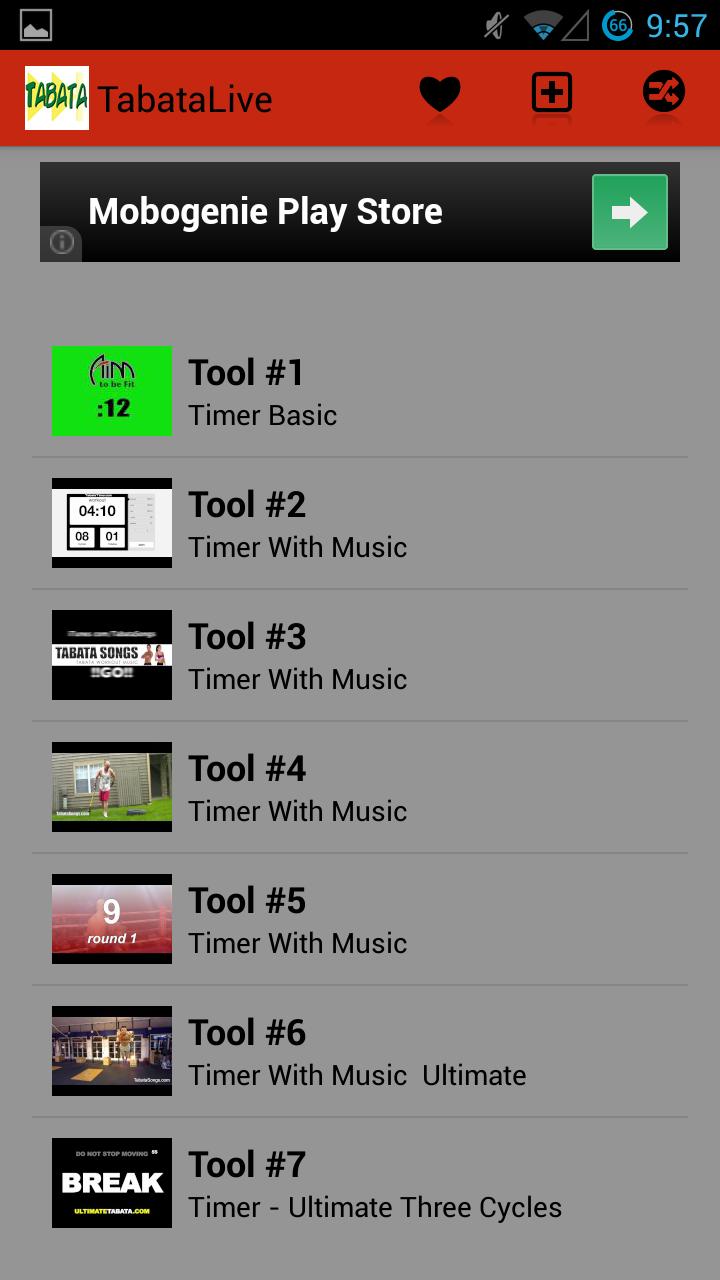The height and width of the screenshot is (1280, 720).
Task: Tap the add plus icon
Action: [551, 94]
